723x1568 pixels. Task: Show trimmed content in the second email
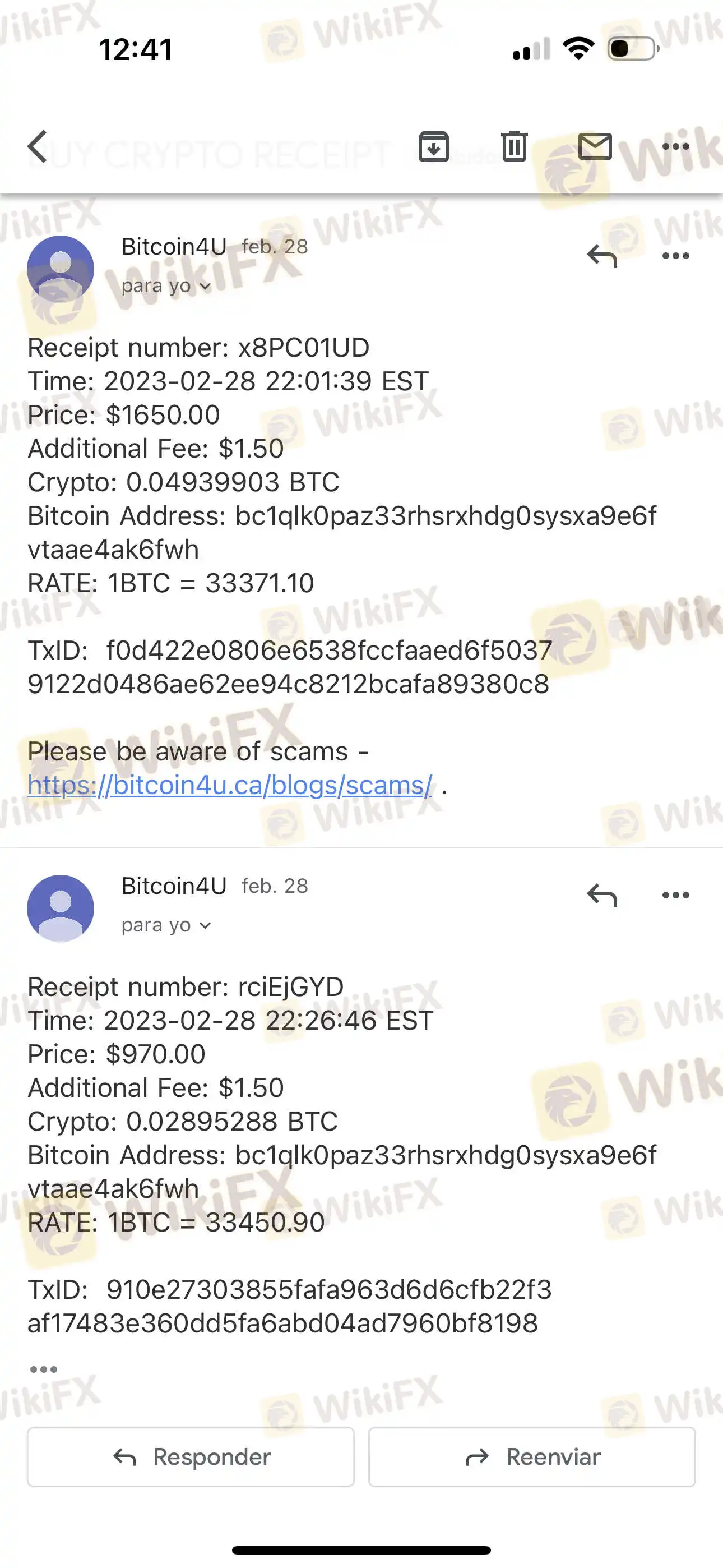44,1369
